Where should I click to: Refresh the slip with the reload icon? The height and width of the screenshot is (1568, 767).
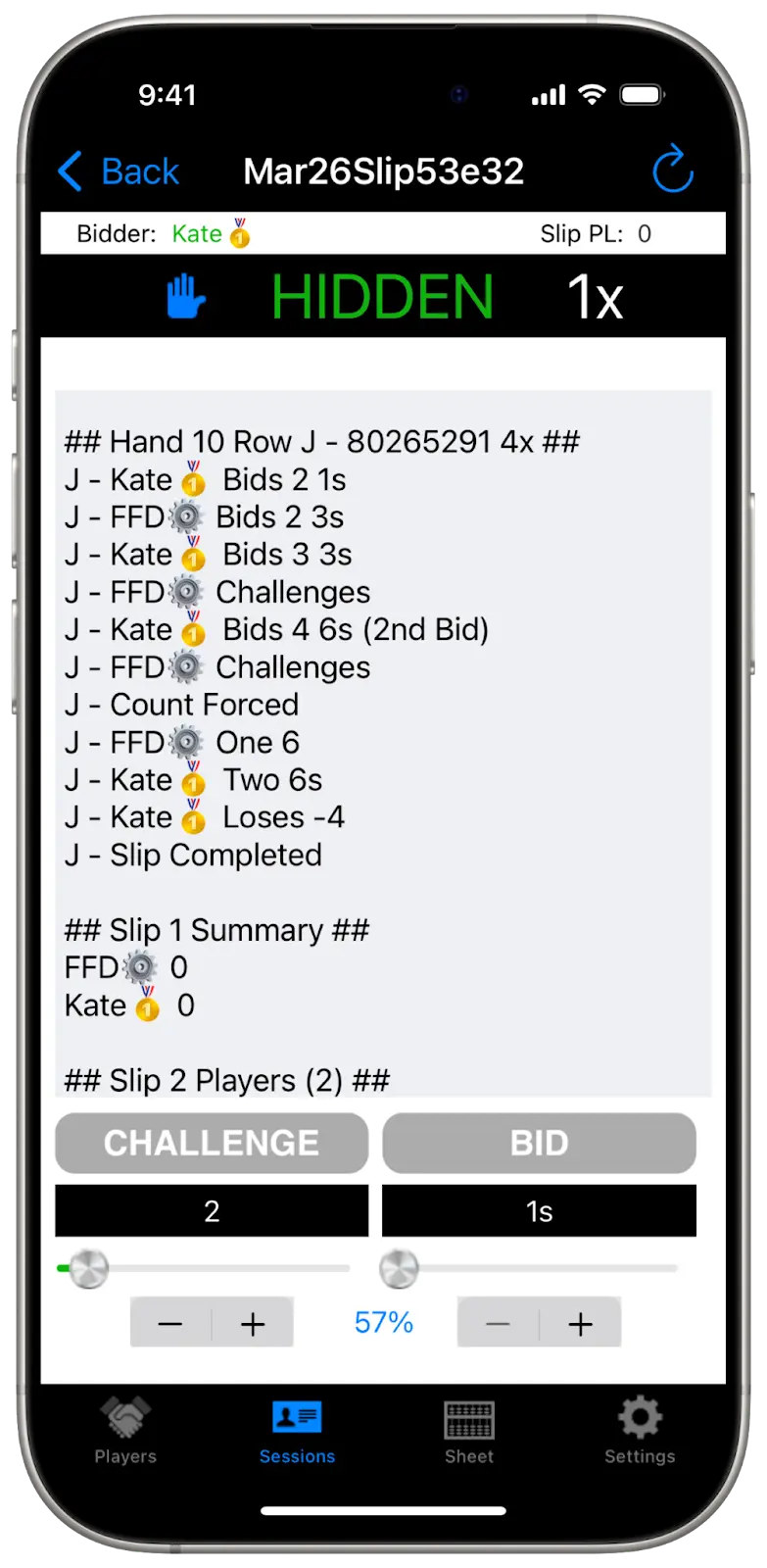[x=673, y=171]
